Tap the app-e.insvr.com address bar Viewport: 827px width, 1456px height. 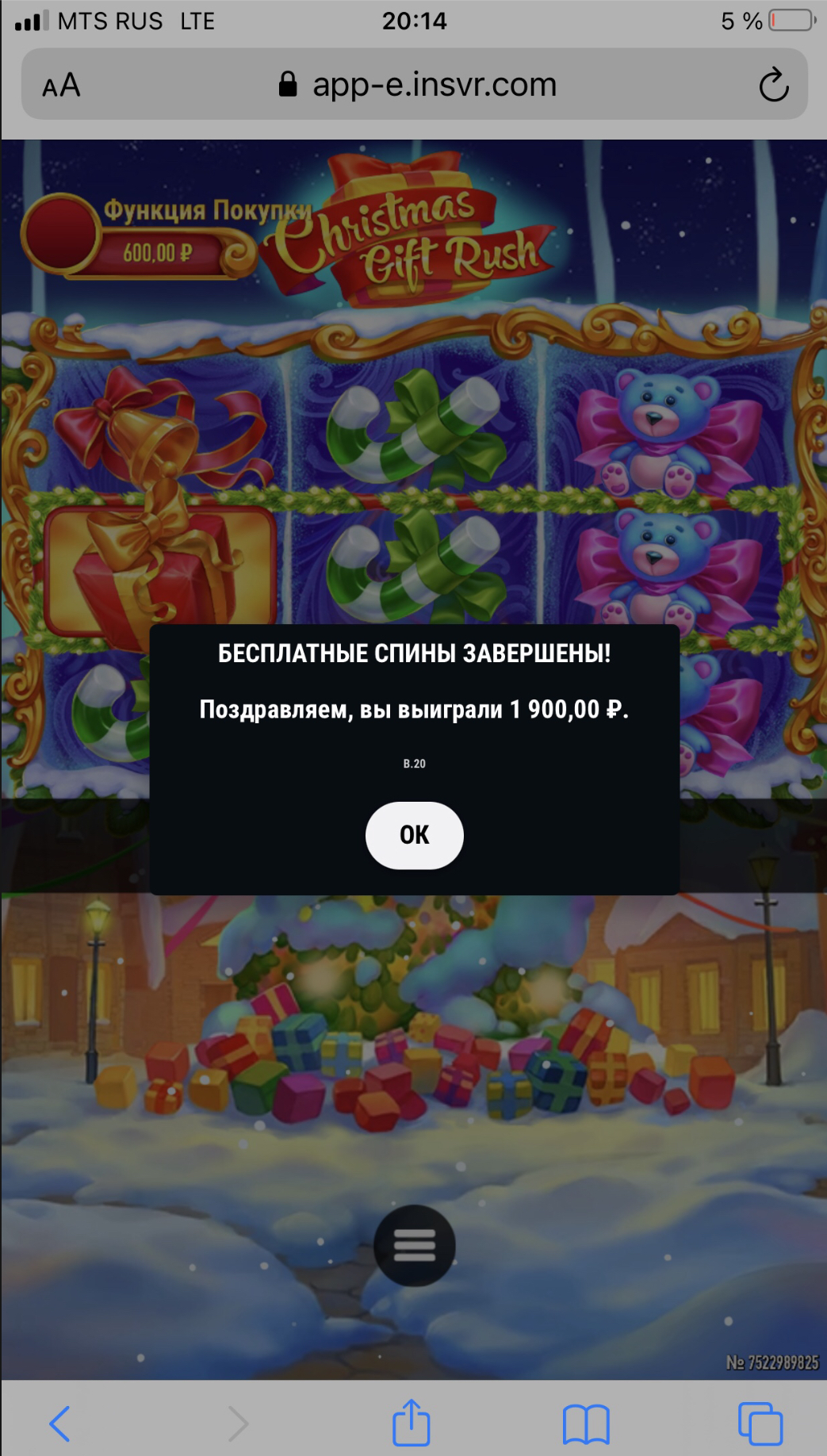pos(419,85)
